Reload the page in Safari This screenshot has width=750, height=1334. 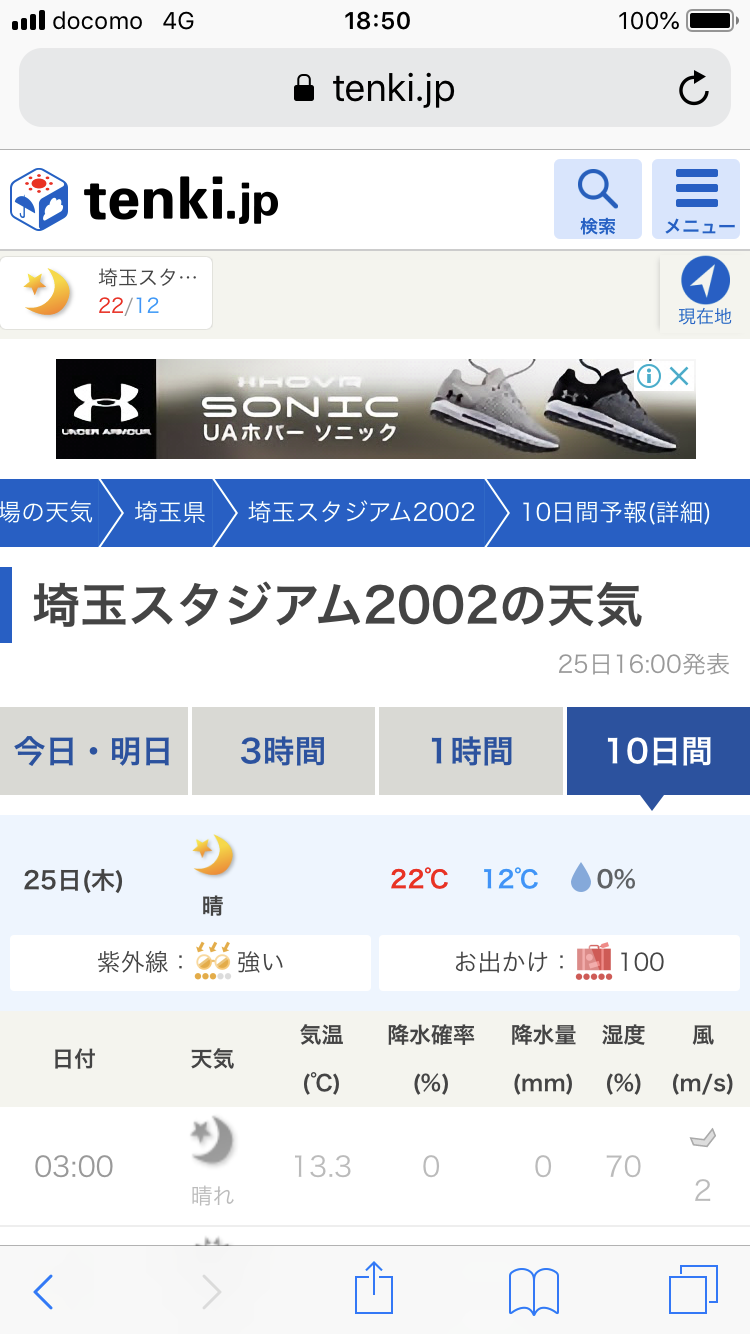(x=693, y=89)
